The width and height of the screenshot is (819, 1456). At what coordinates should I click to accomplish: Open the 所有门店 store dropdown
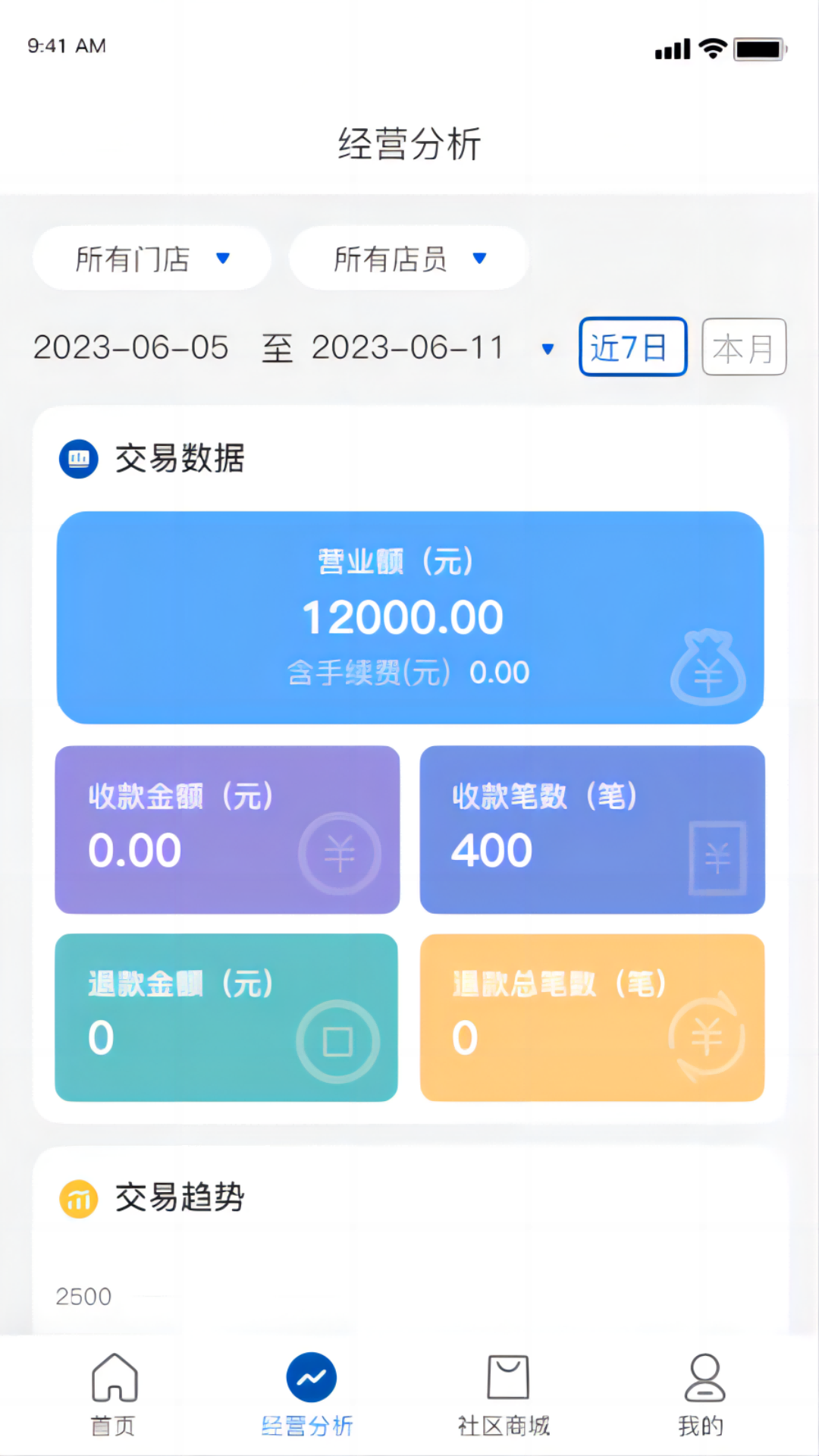[x=152, y=259]
